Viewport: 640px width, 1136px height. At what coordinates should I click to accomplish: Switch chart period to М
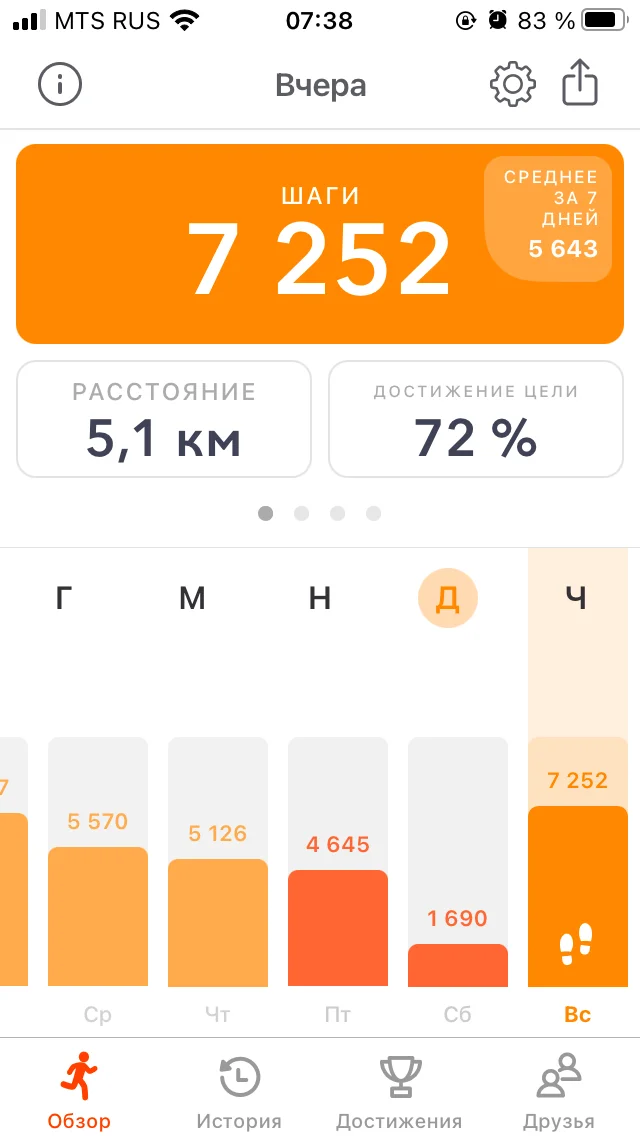(192, 598)
